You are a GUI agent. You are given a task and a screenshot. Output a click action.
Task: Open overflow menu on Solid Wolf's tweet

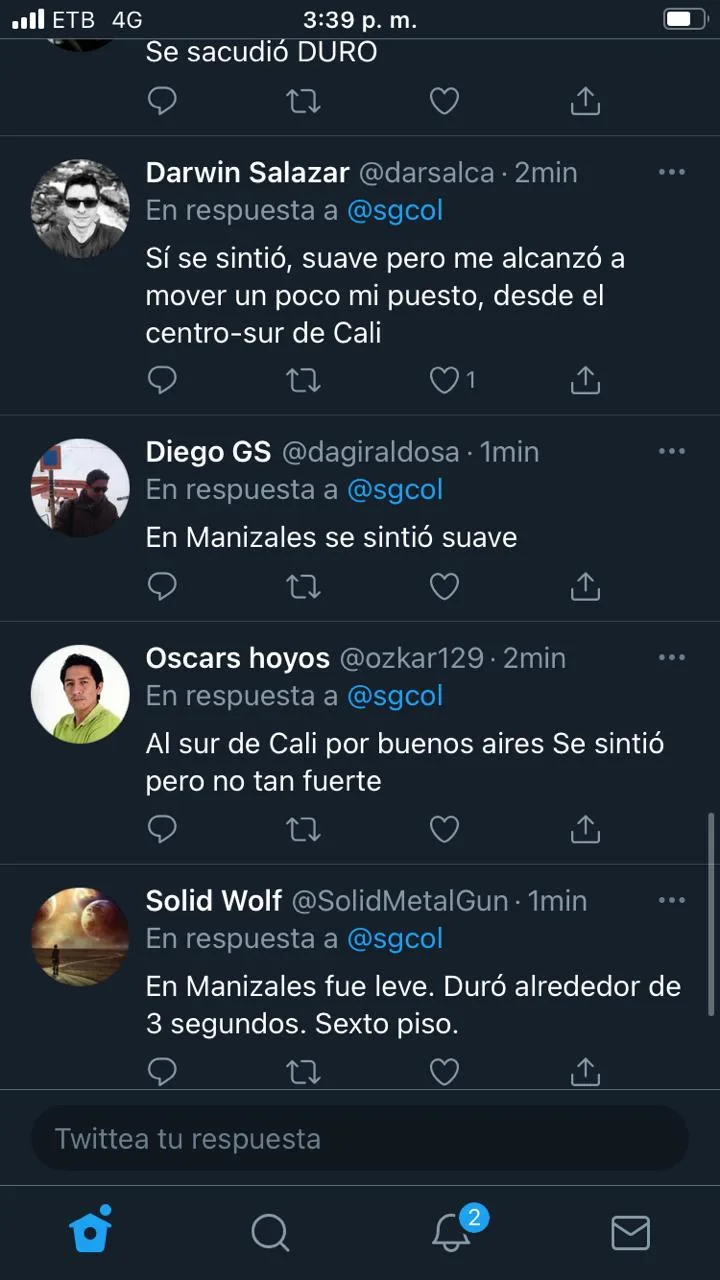(672, 901)
